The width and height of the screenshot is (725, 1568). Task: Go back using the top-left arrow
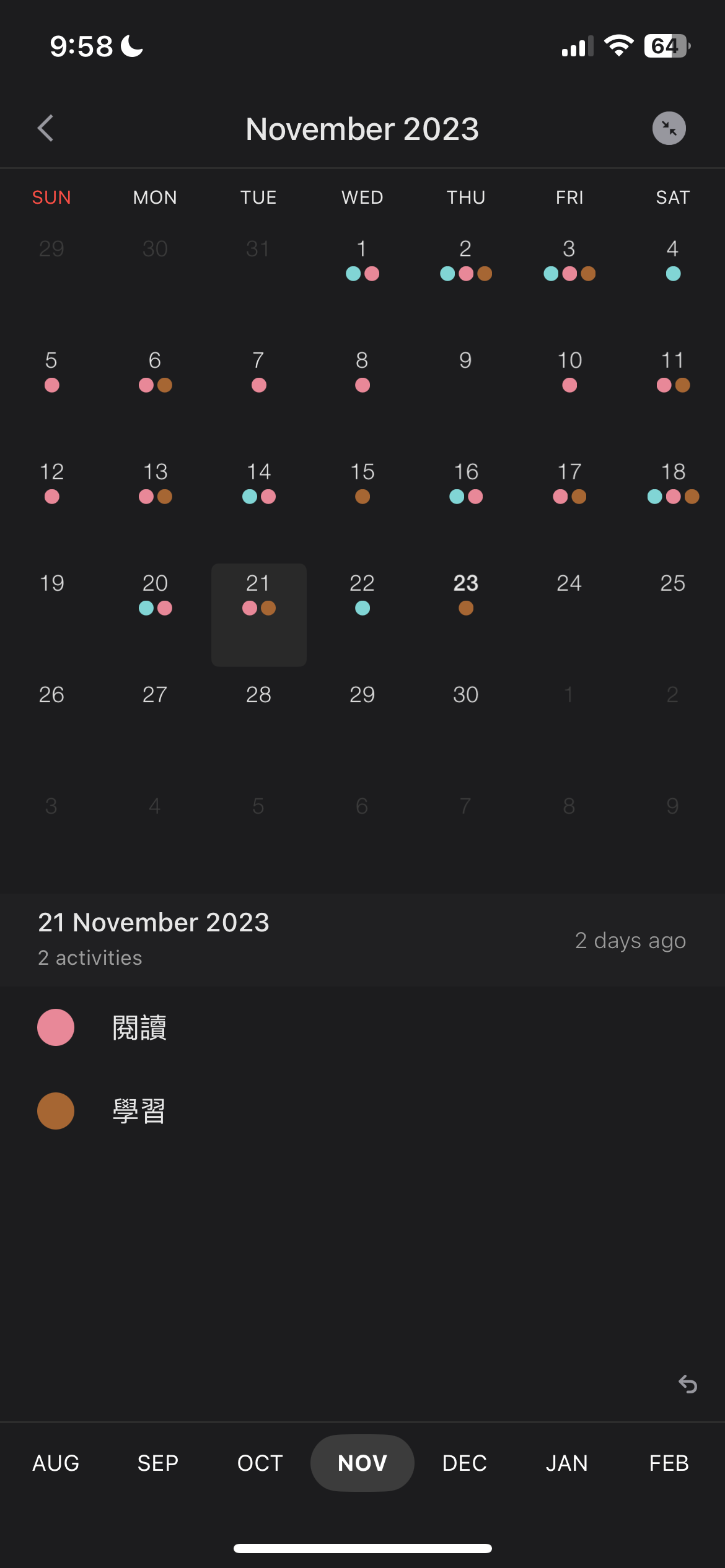(x=46, y=128)
